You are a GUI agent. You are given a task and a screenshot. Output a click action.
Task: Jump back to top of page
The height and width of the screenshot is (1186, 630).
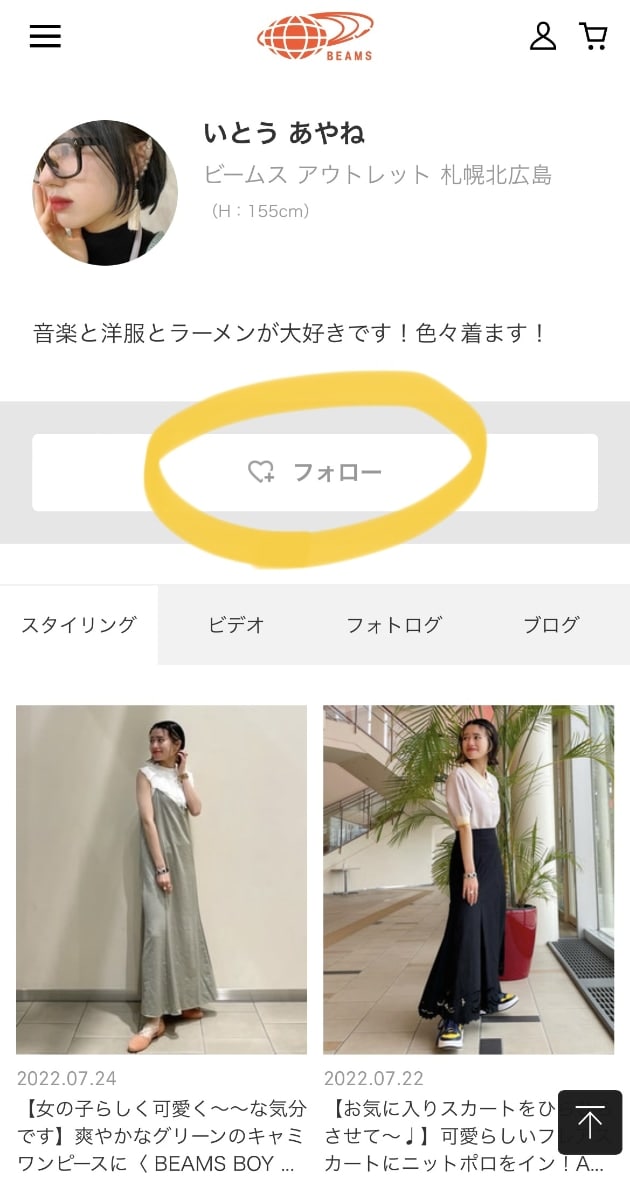coord(590,1122)
